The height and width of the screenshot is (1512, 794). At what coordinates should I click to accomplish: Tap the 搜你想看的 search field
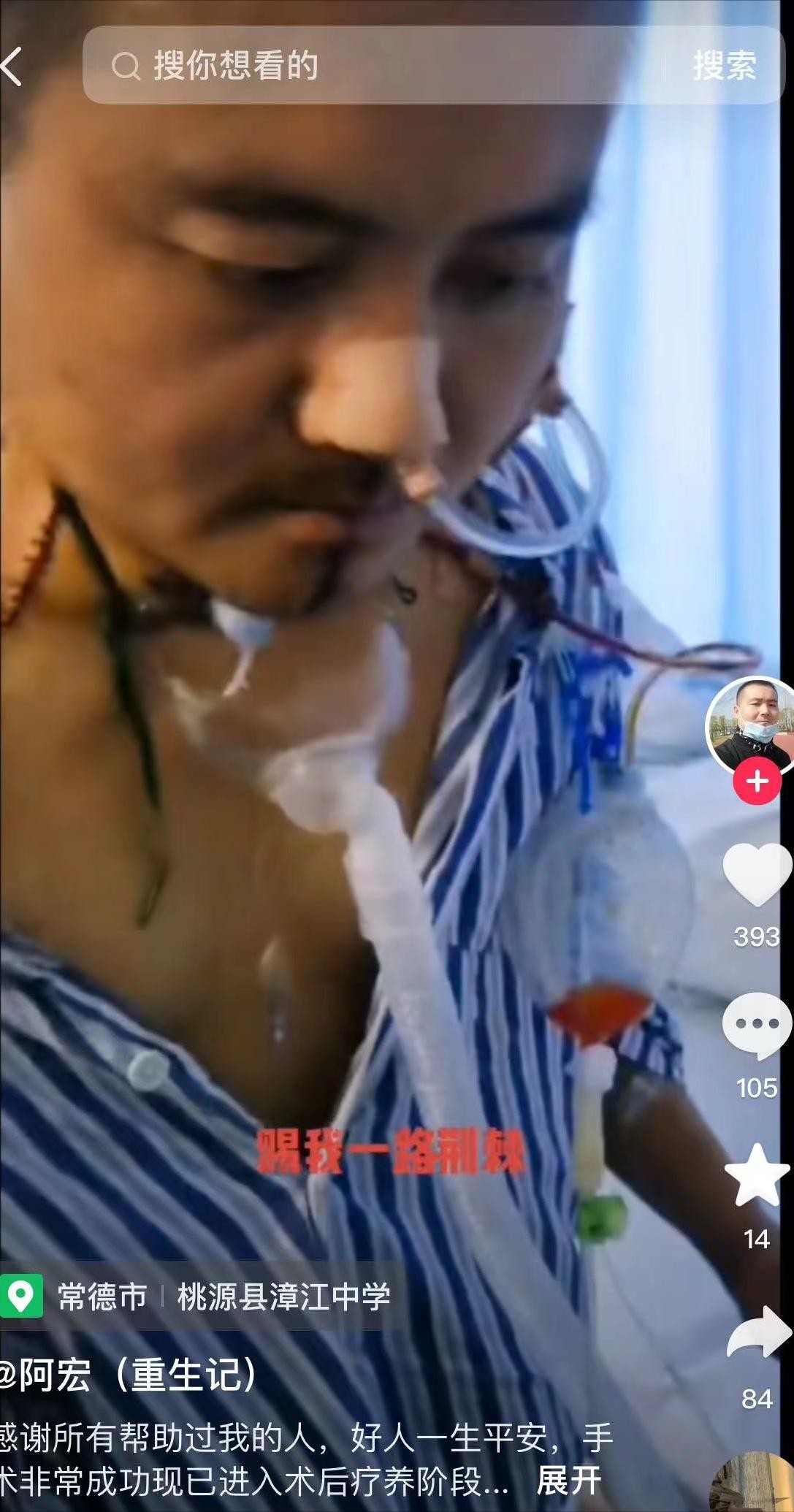point(380,66)
